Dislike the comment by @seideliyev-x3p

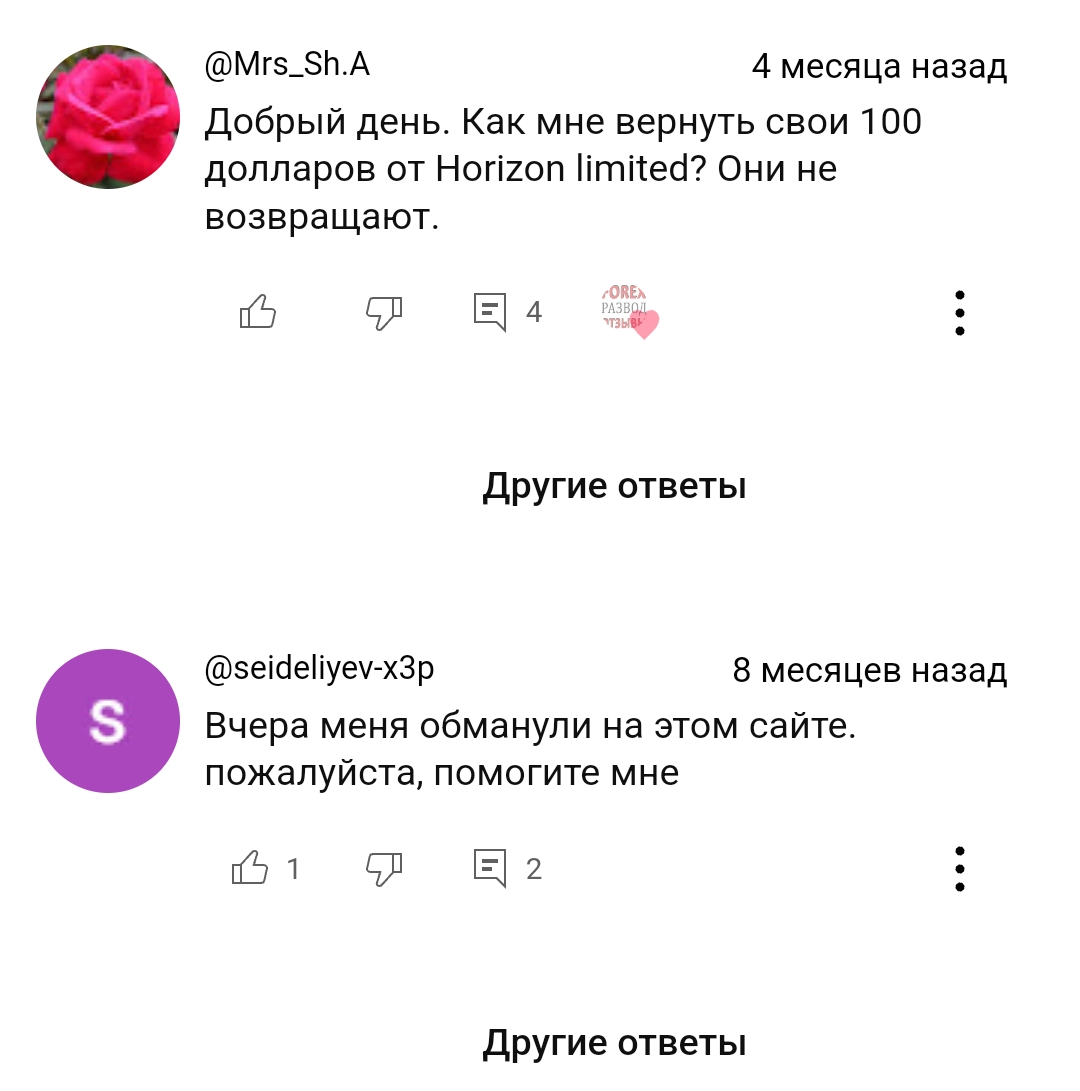(x=384, y=868)
